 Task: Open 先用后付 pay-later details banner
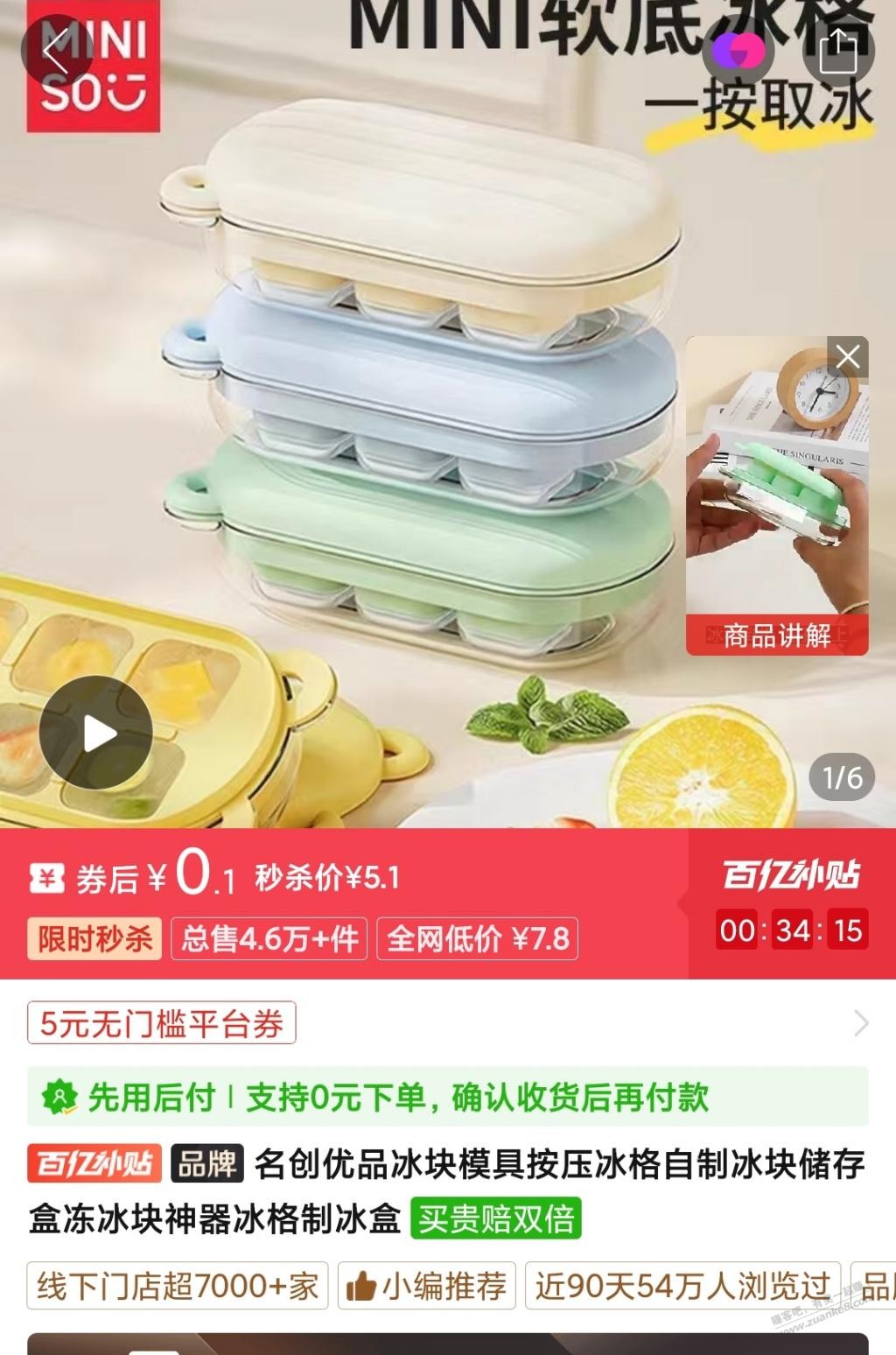446,1097
